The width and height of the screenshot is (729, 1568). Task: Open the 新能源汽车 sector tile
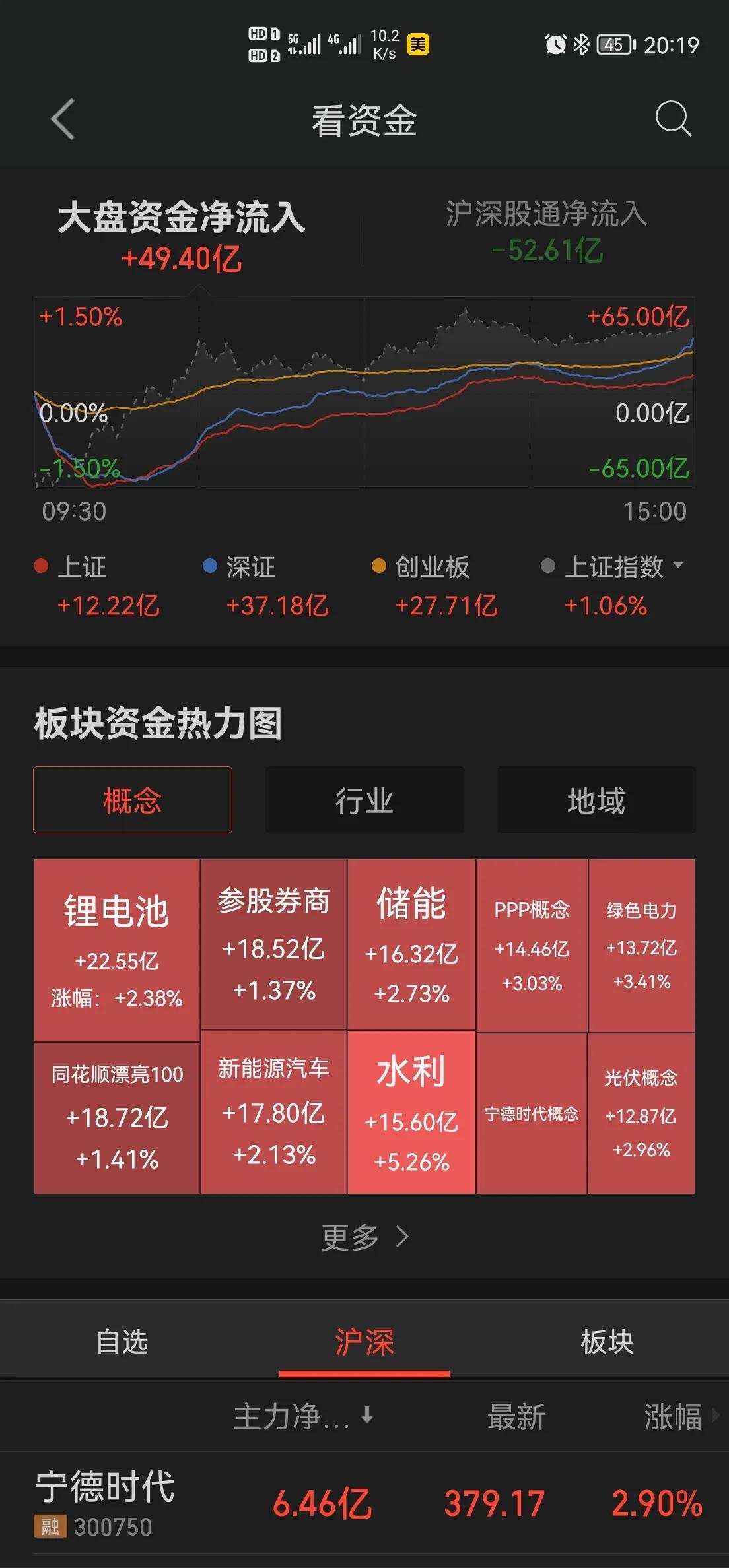click(x=273, y=1113)
